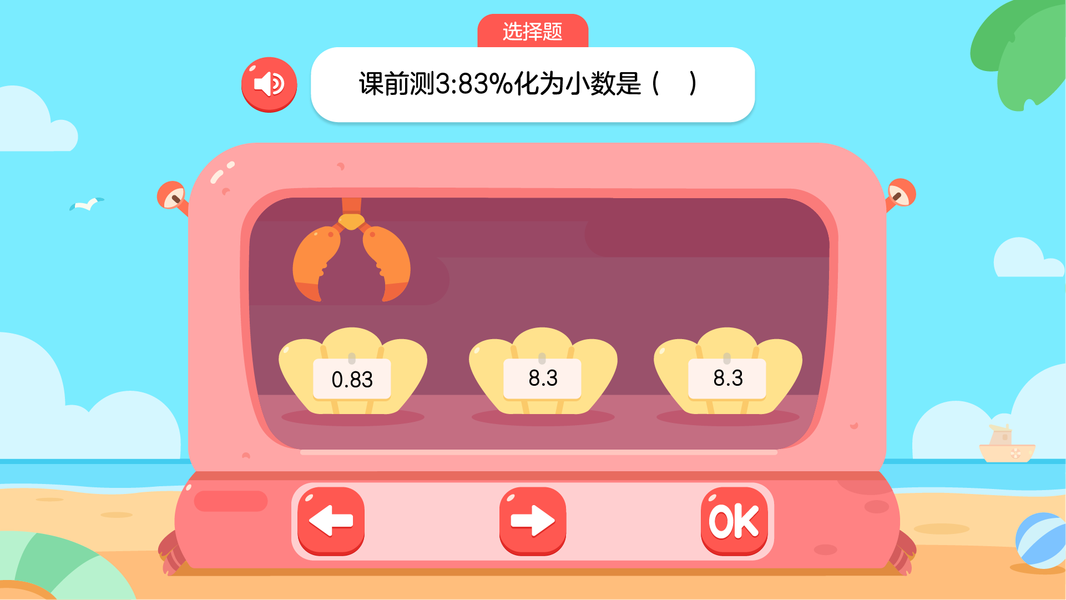Move the claw right with the right arrow
Image resolution: width=1066 pixels, height=600 pixels.
pyautogui.click(x=532, y=520)
